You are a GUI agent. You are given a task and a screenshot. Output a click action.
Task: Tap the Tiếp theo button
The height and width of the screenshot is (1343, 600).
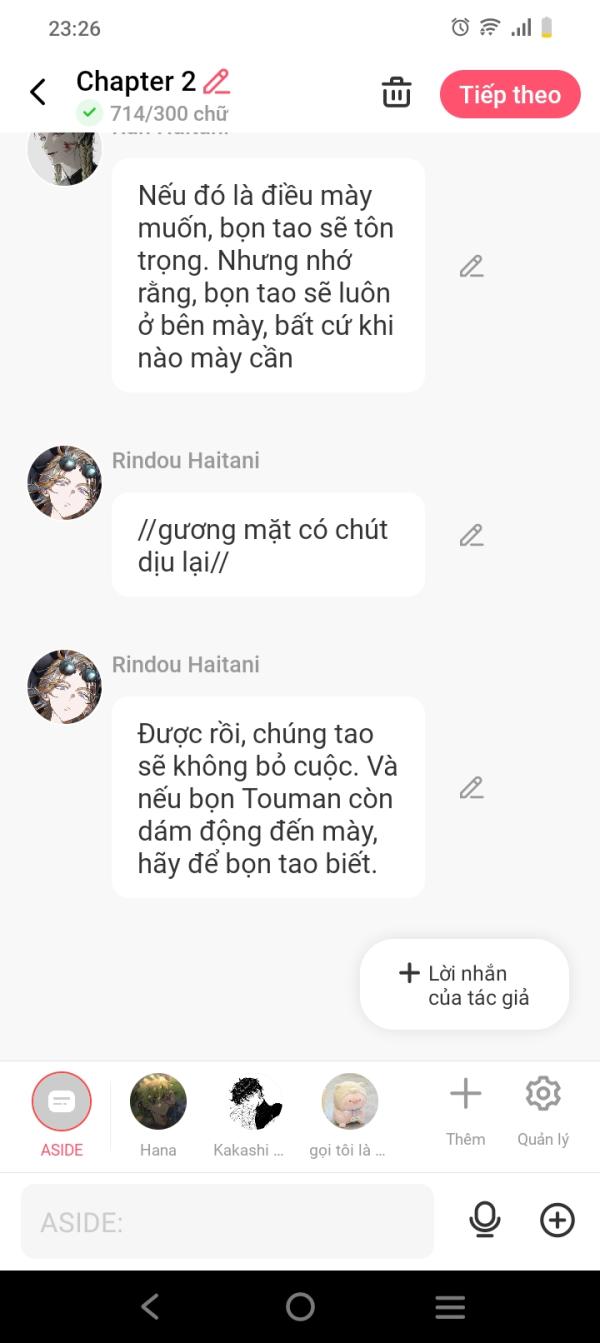tap(510, 95)
